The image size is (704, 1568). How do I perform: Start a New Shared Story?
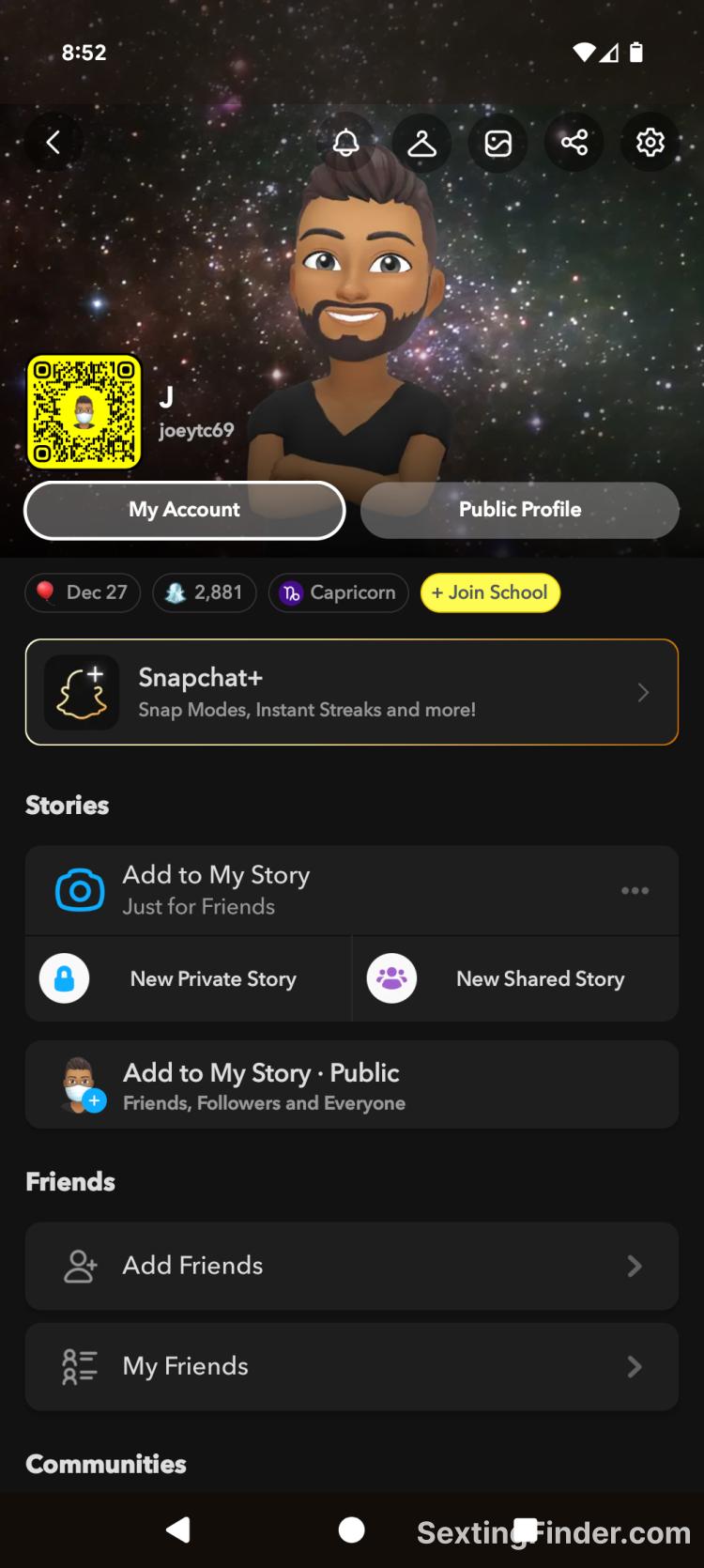(x=515, y=978)
